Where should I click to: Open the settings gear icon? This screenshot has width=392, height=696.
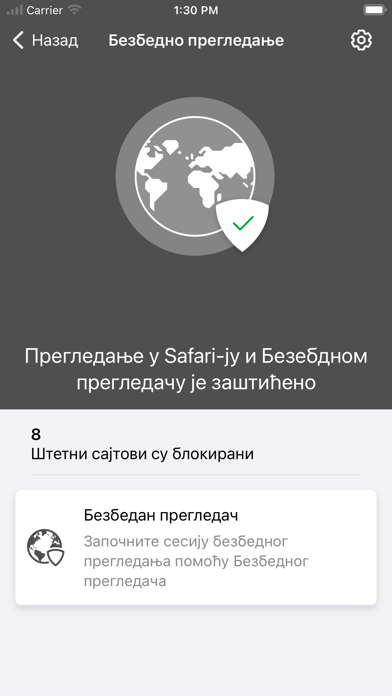(361, 40)
